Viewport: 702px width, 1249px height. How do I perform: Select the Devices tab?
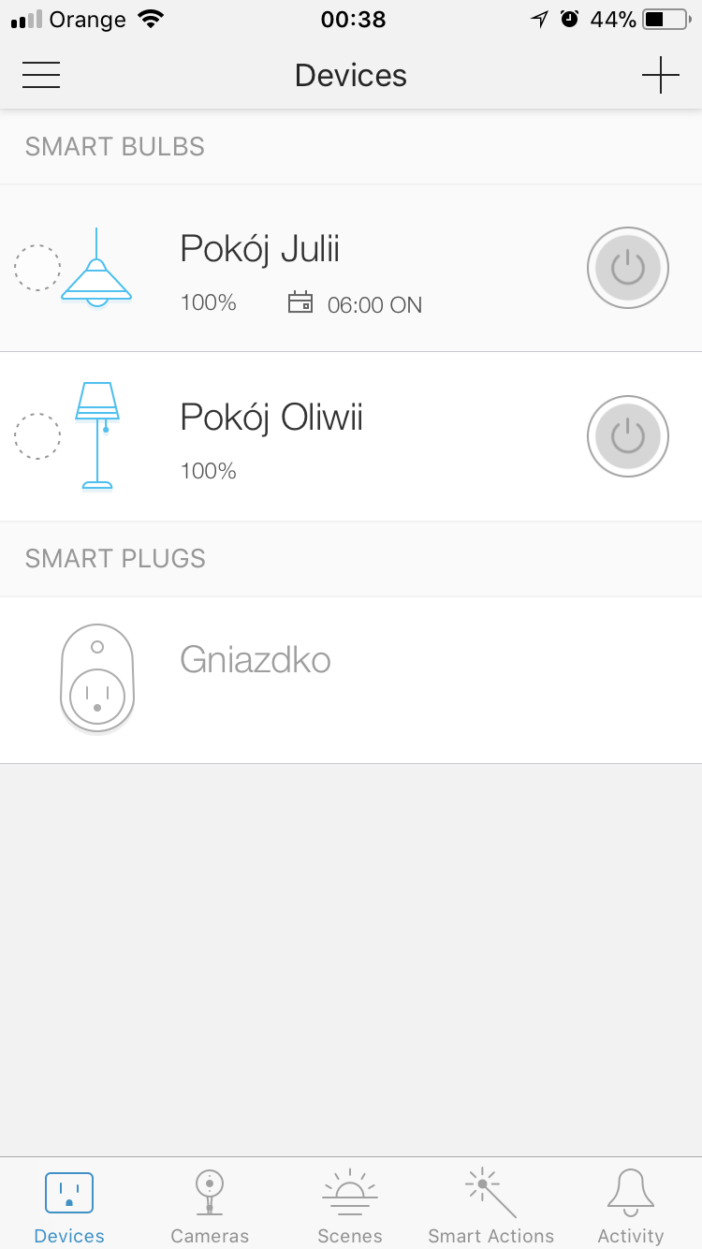[69, 1206]
